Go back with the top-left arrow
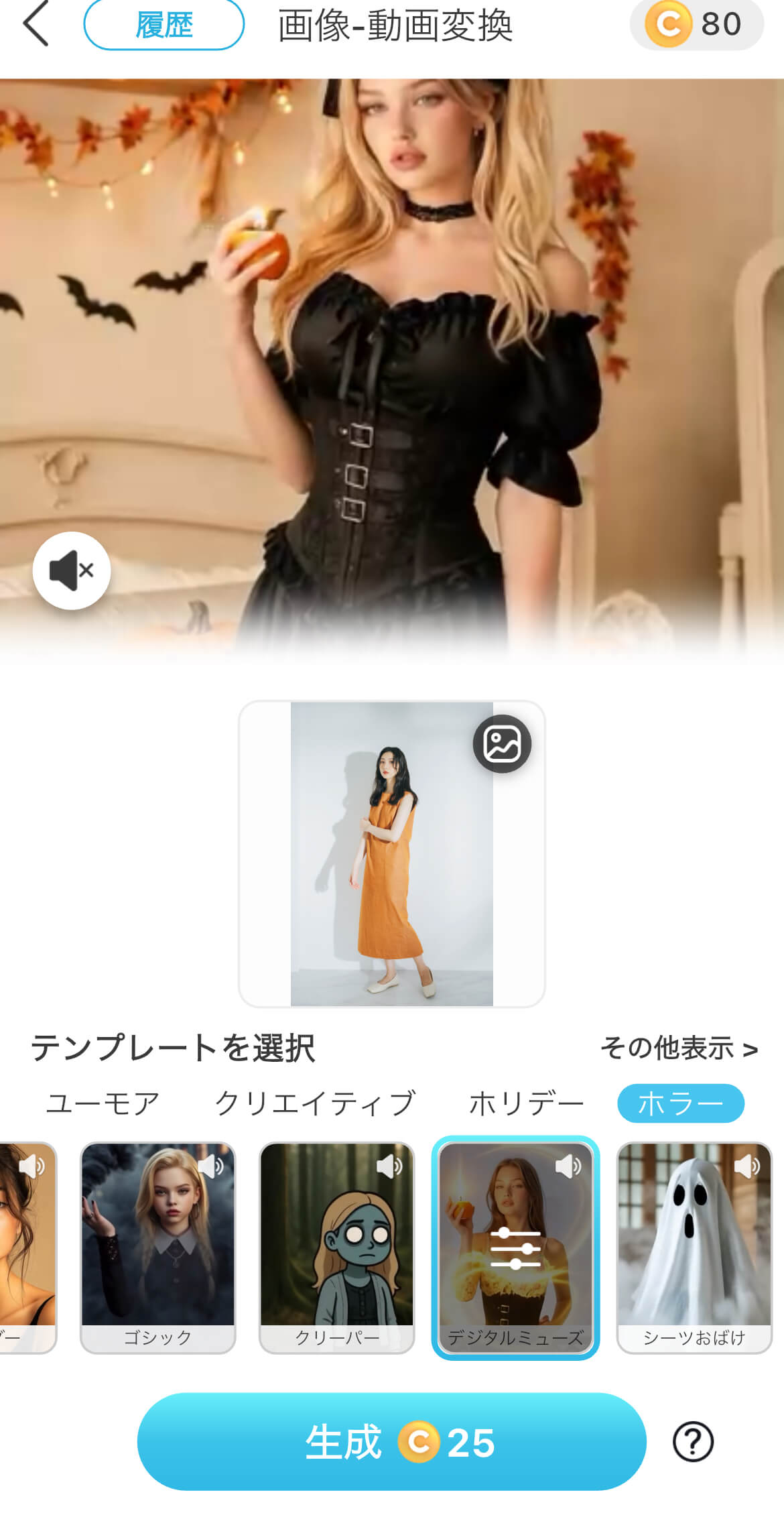The height and width of the screenshot is (1515, 784). (x=36, y=24)
